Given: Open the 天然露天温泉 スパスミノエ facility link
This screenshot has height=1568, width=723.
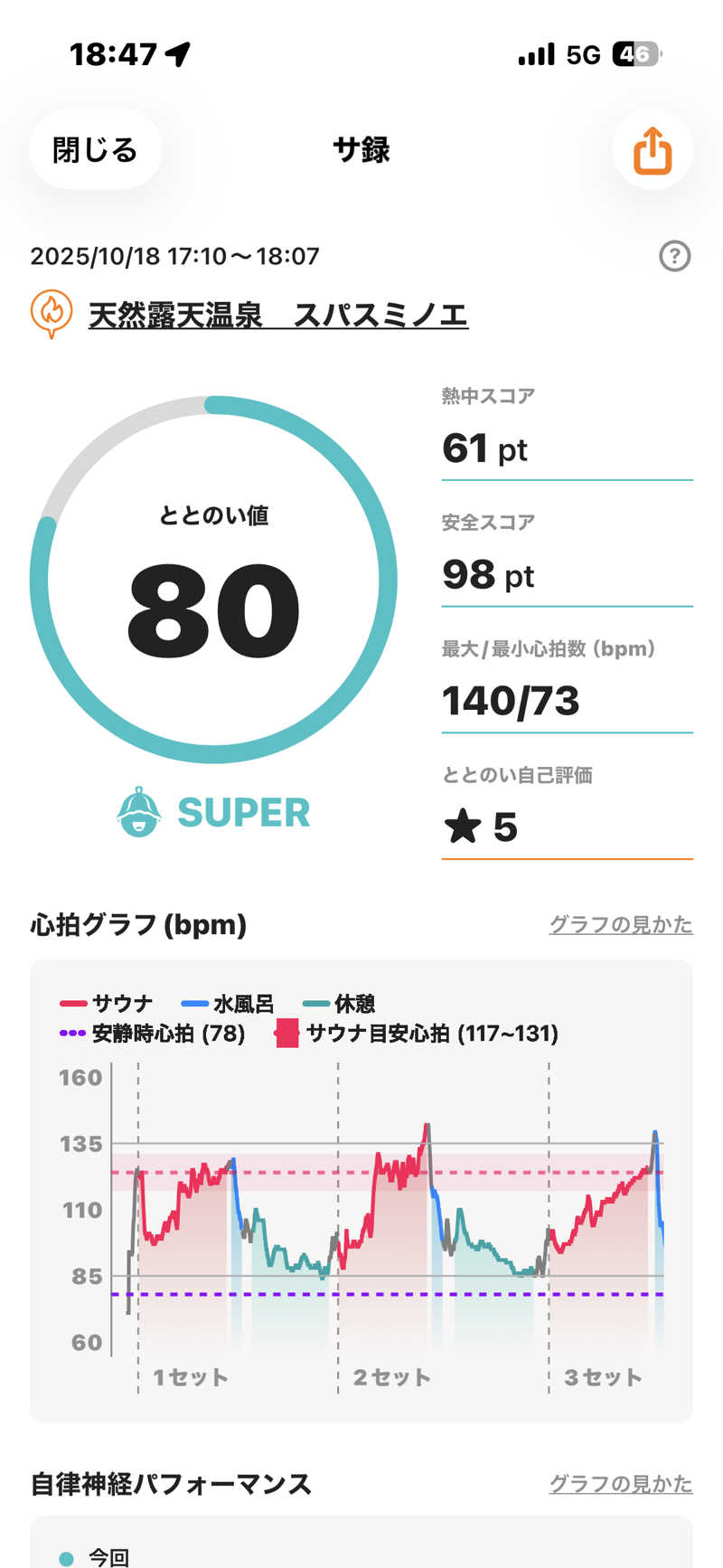Looking at the screenshot, I should [x=277, y=315].
